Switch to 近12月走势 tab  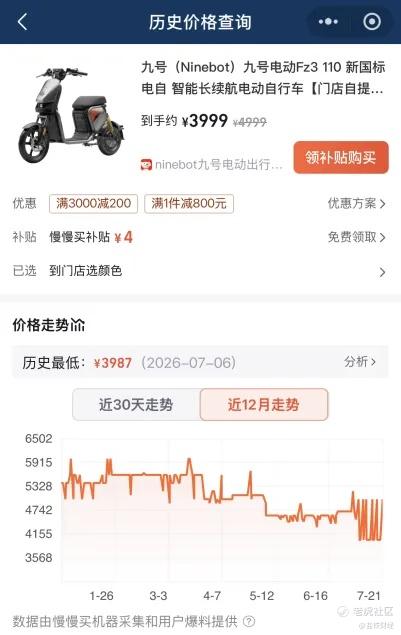(x=264, y=405)
